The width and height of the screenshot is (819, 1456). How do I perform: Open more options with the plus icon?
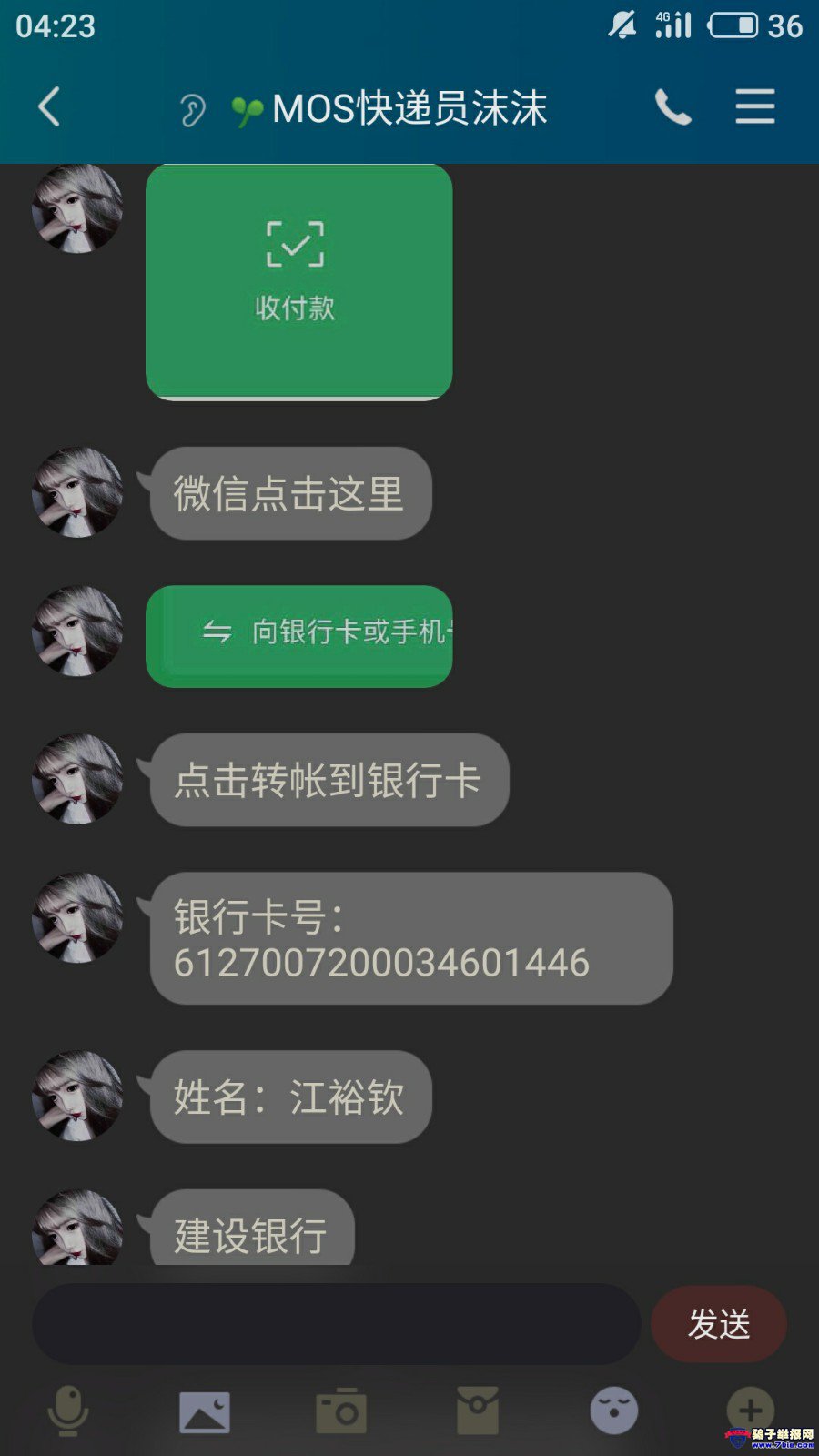750,1410
